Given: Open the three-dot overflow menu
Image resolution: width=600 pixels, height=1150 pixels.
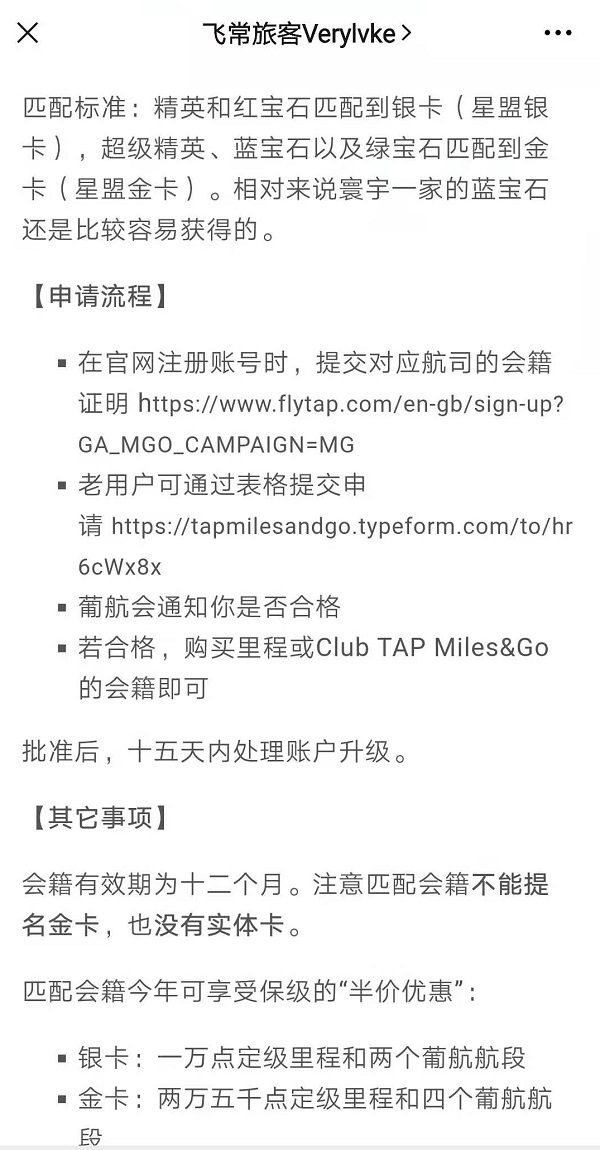Looking at the screenshot, I should (x=557, y=33).
